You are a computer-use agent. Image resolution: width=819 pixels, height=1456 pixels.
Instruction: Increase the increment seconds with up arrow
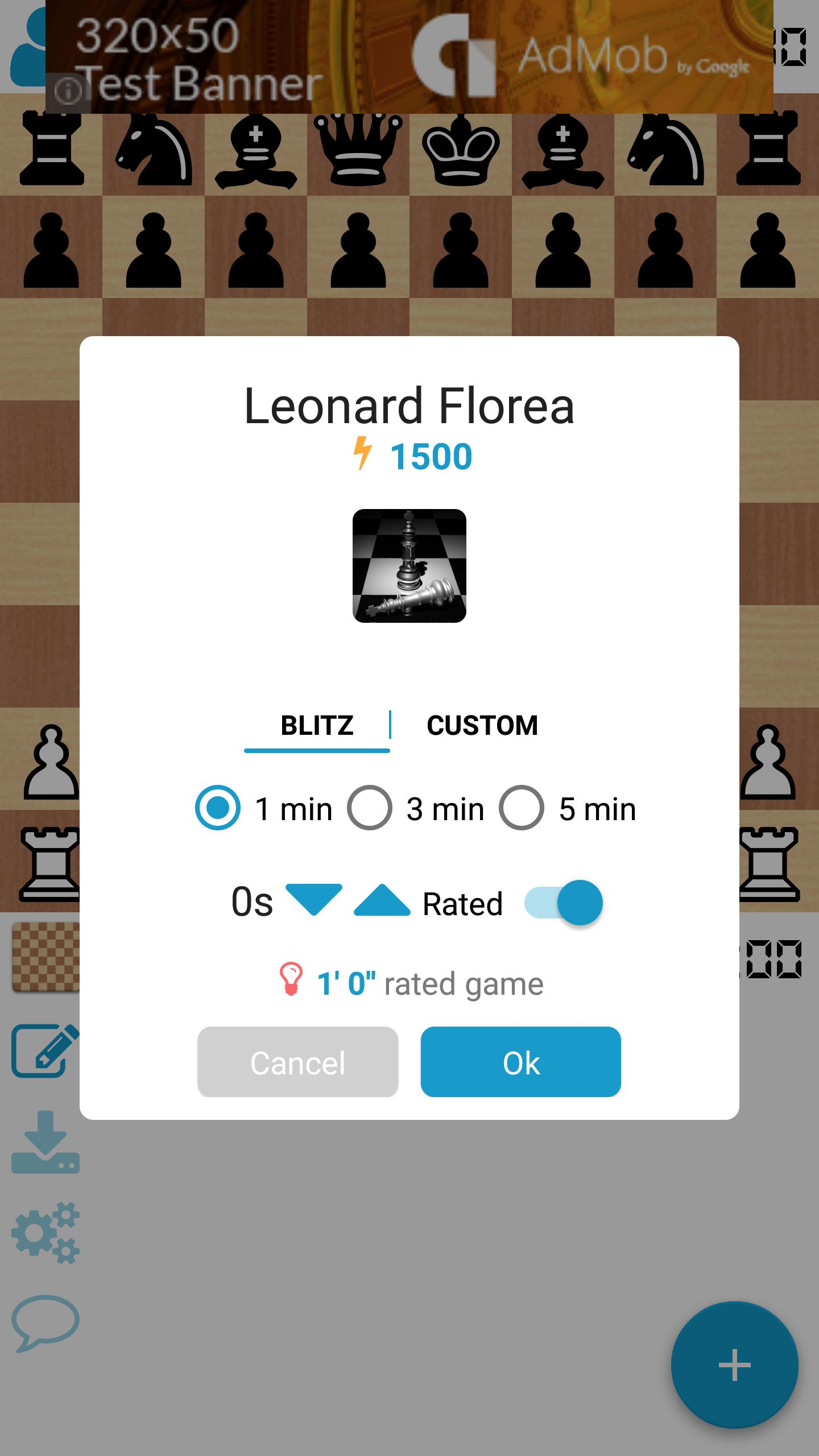[382, 900]
